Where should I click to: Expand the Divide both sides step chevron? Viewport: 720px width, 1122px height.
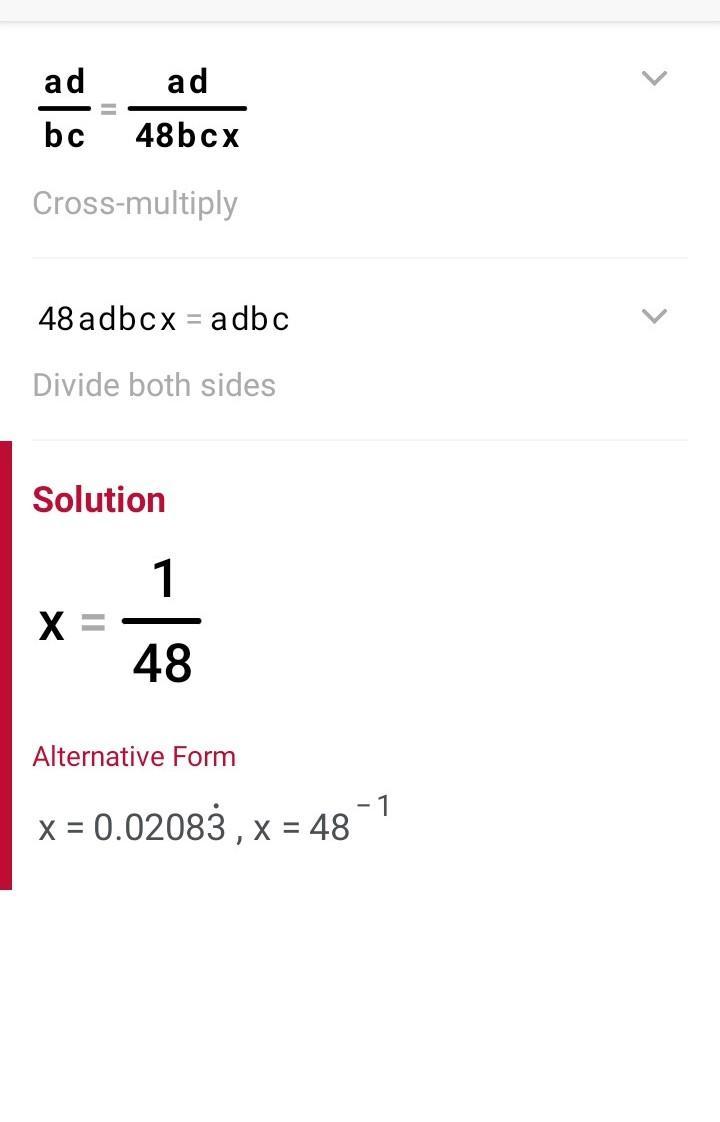tap(654, 317)
